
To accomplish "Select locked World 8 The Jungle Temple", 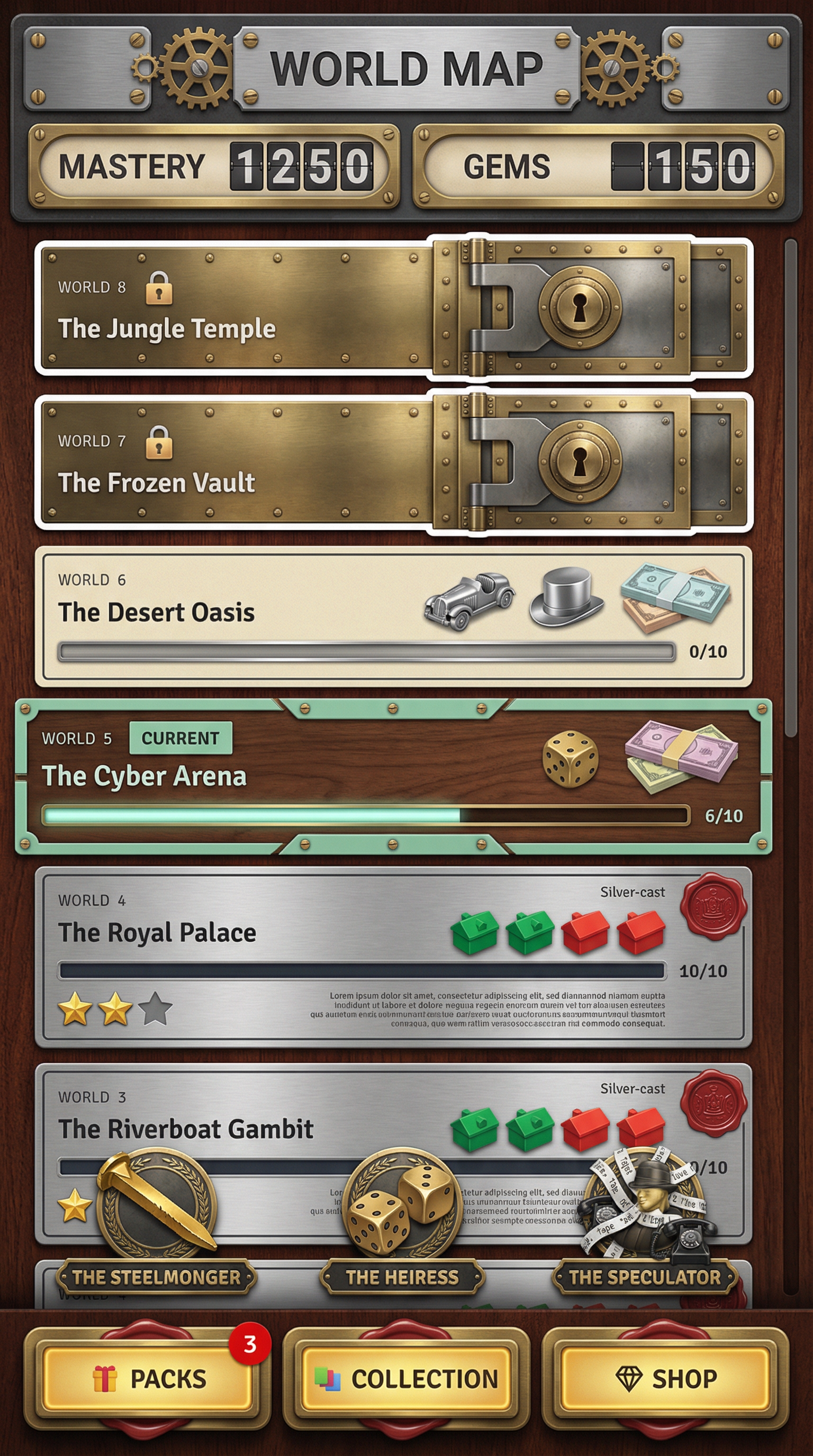I will [x=393, y=307].
